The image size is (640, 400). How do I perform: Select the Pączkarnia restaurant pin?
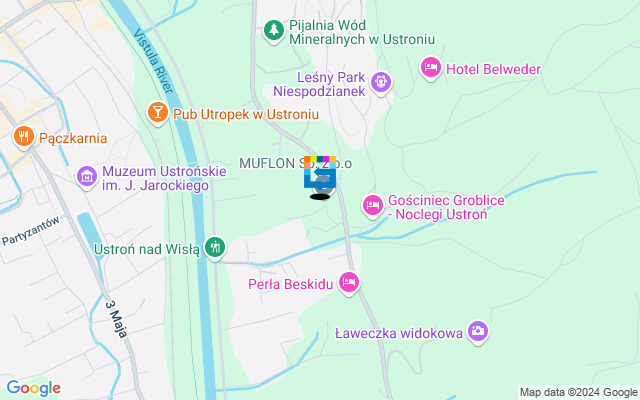tap(22, 137)
